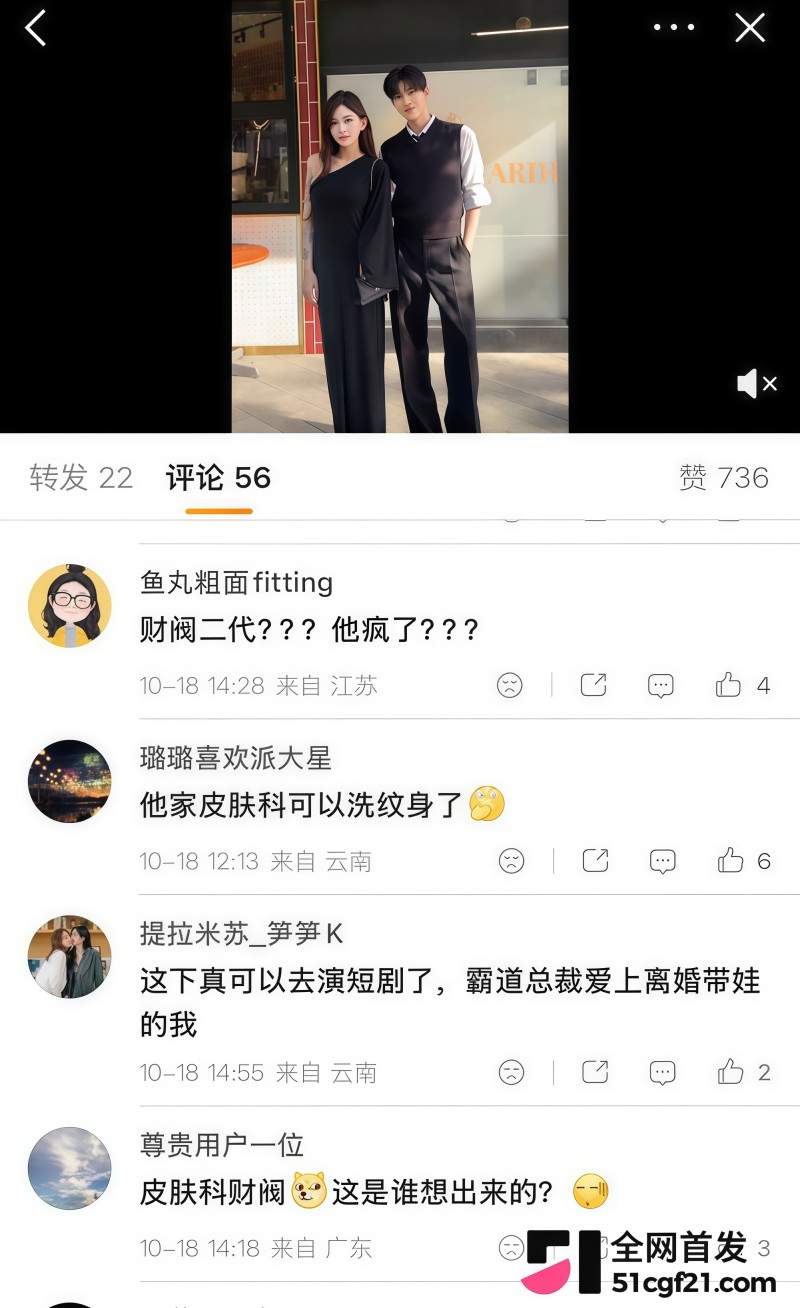Open the three-dot overflow menu
Image resolution: width=800 pixels, height=1308 pixels.
(674, 27)
